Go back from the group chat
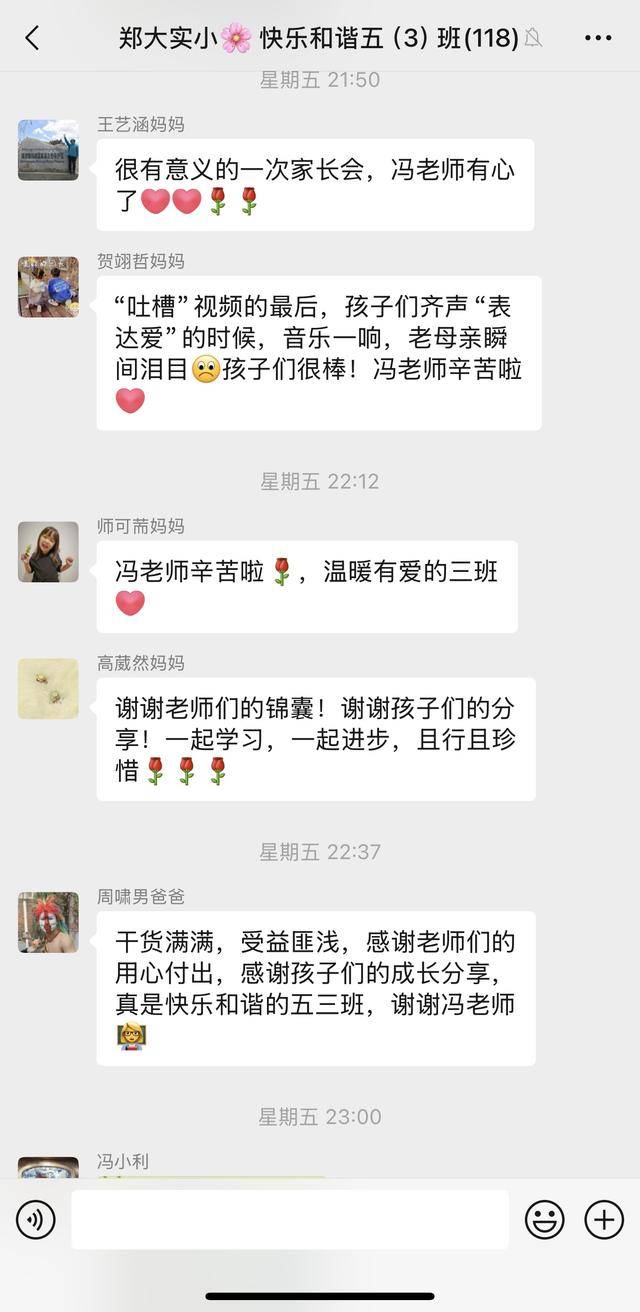 click(x=32, y=39)
